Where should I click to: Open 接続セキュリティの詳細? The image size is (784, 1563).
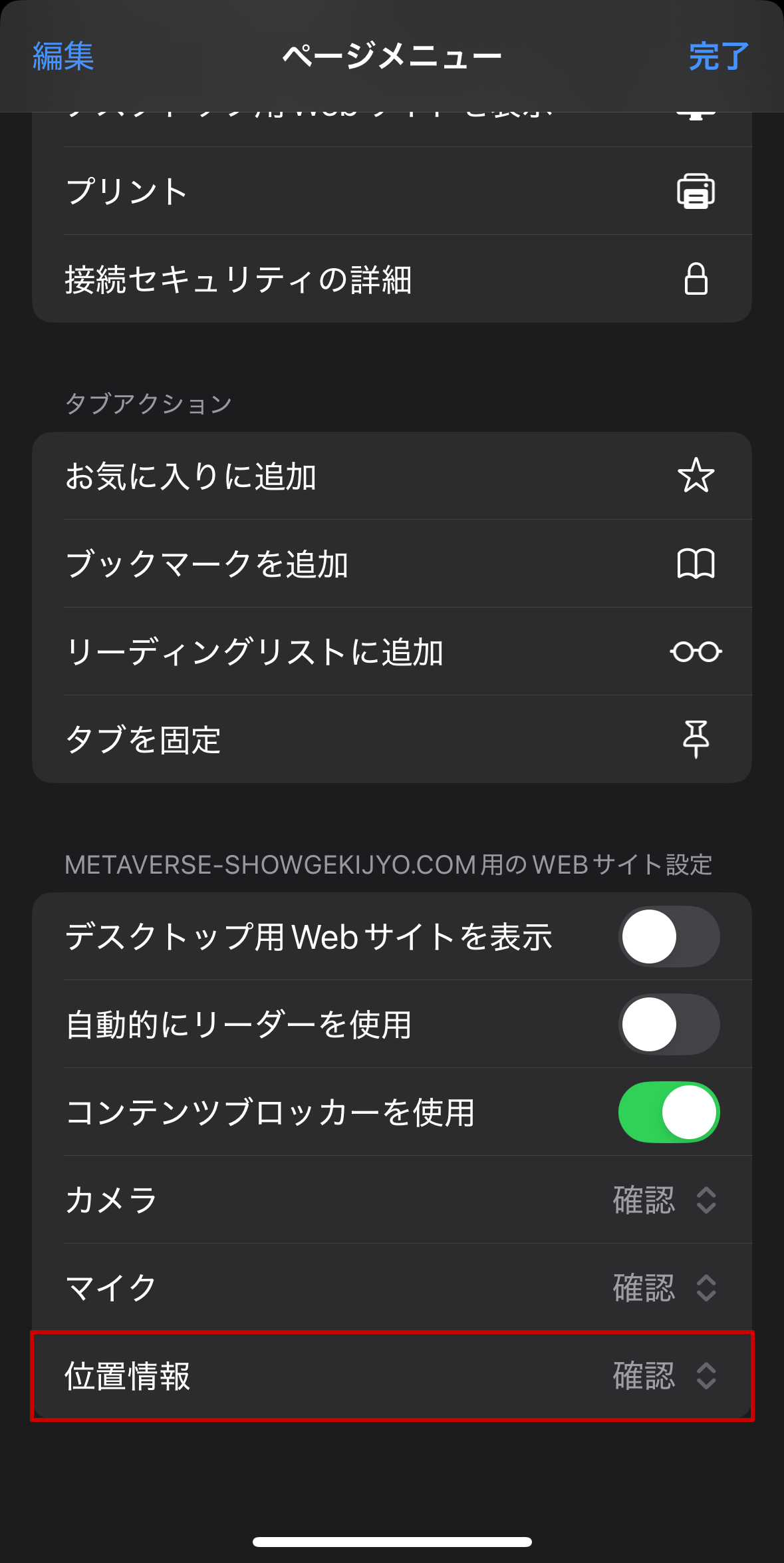392,279
